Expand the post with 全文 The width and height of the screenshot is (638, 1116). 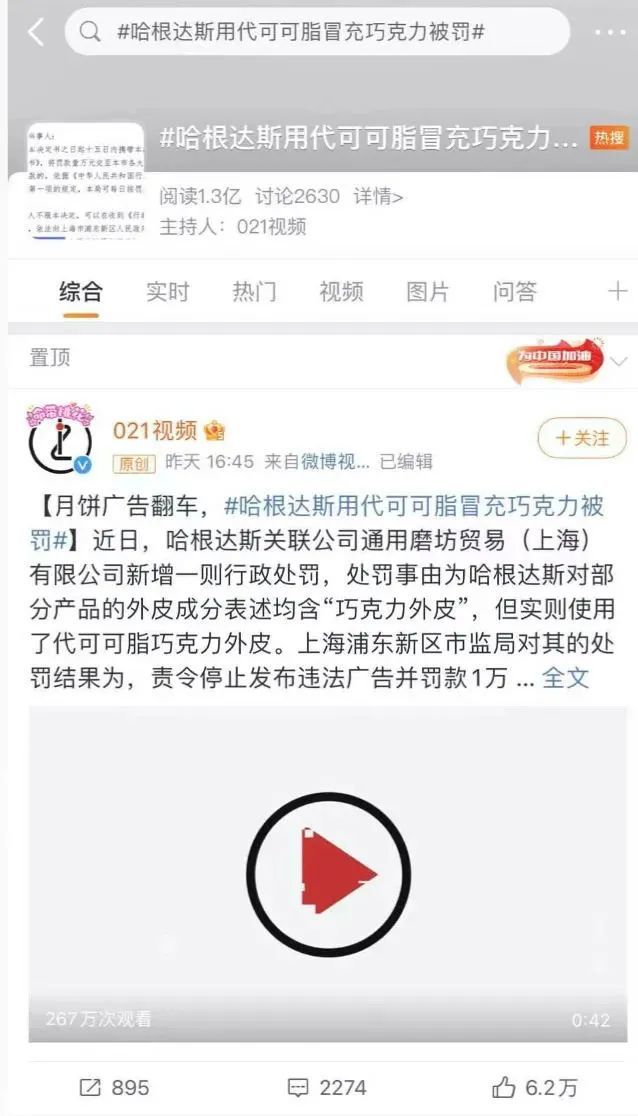pos(565,677)
